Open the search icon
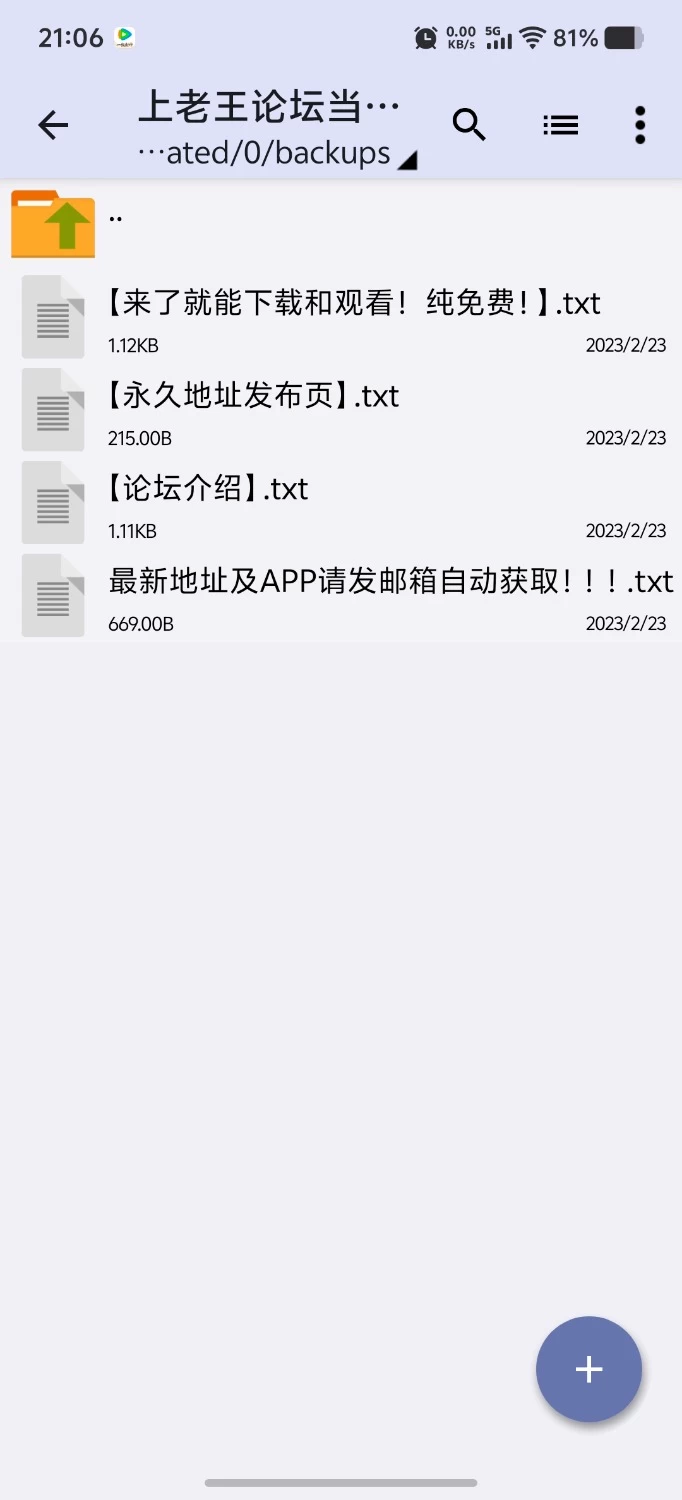 (x=469, y=125)
